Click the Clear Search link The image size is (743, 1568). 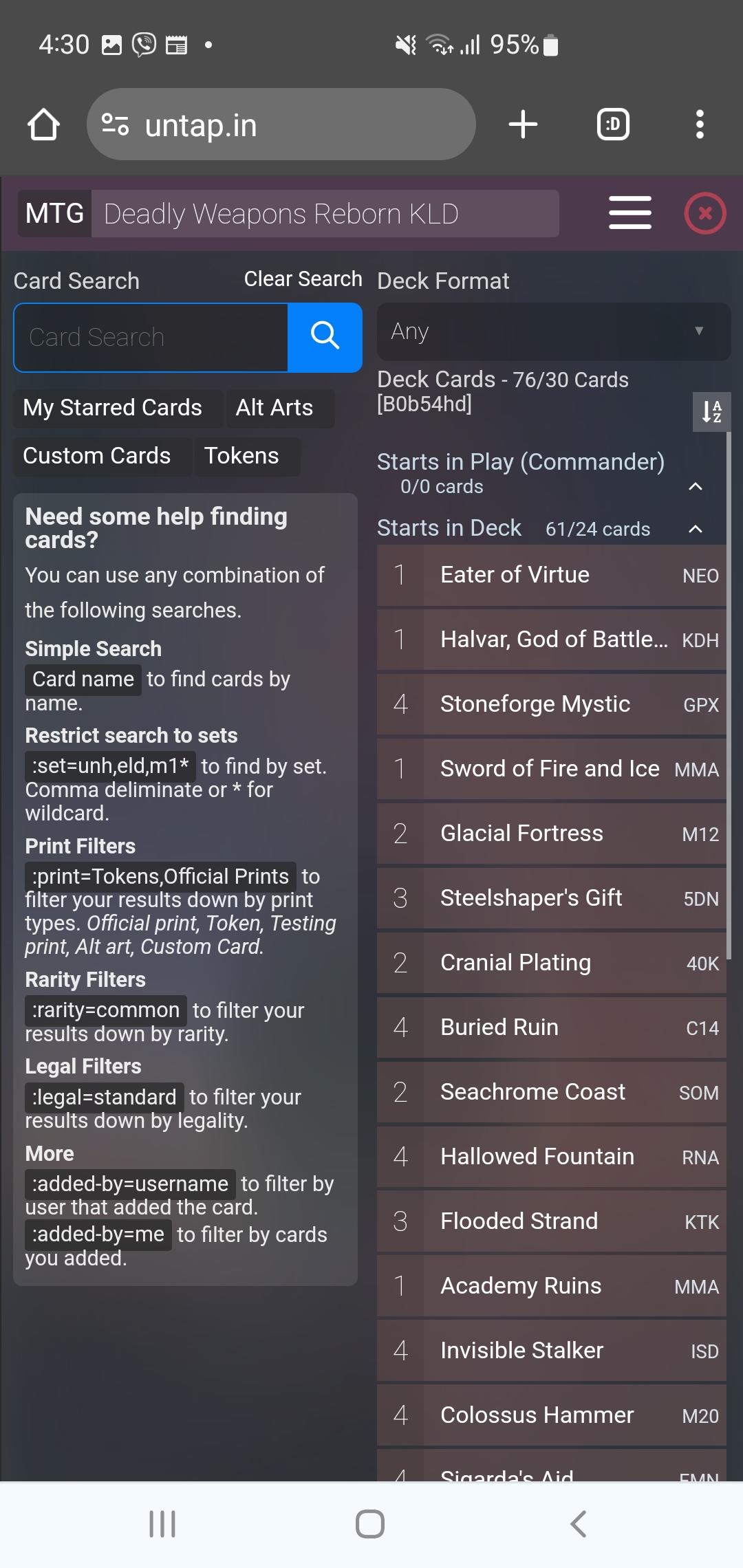(303, 279)
